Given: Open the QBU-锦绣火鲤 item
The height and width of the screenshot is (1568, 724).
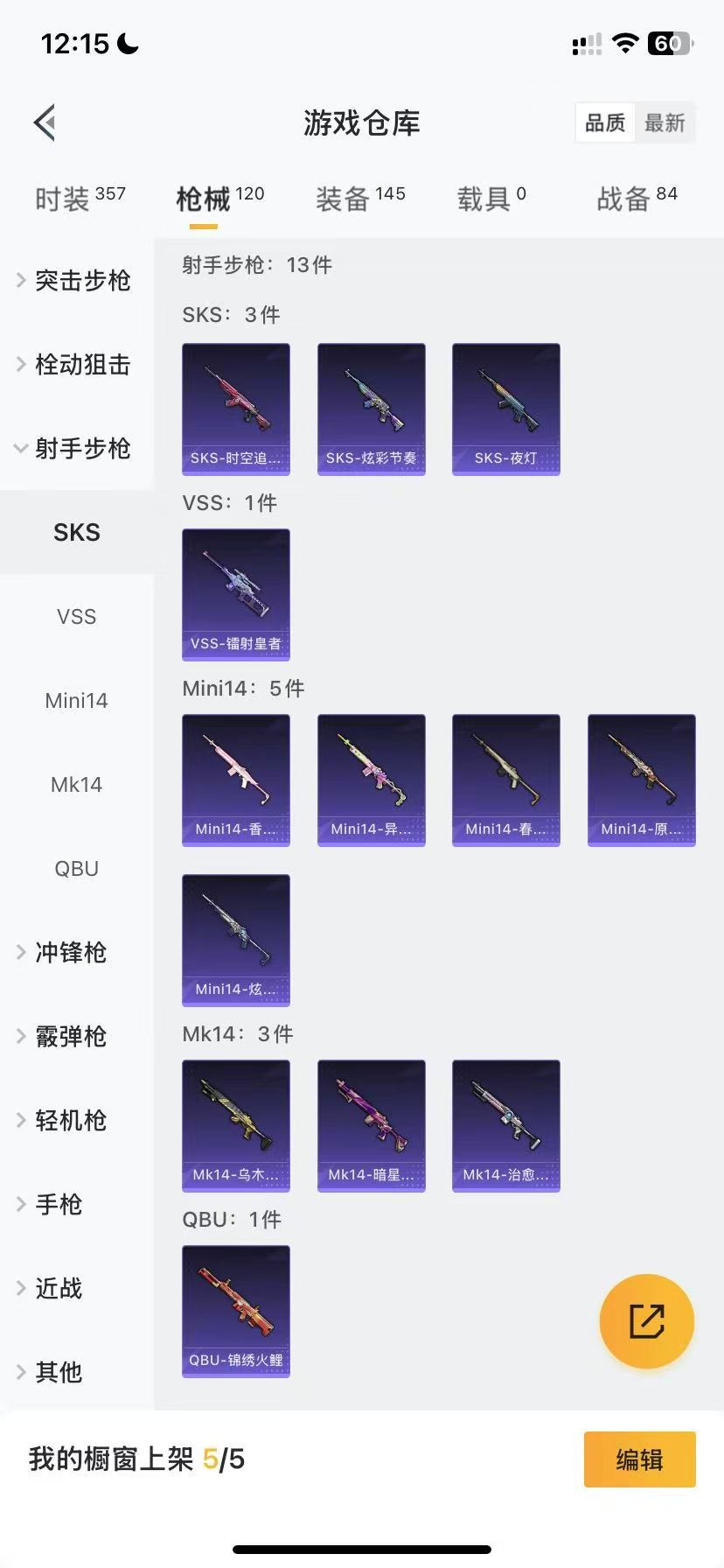Looking at the screenshot, I should pyautogui.click(x=235, y=1311).
